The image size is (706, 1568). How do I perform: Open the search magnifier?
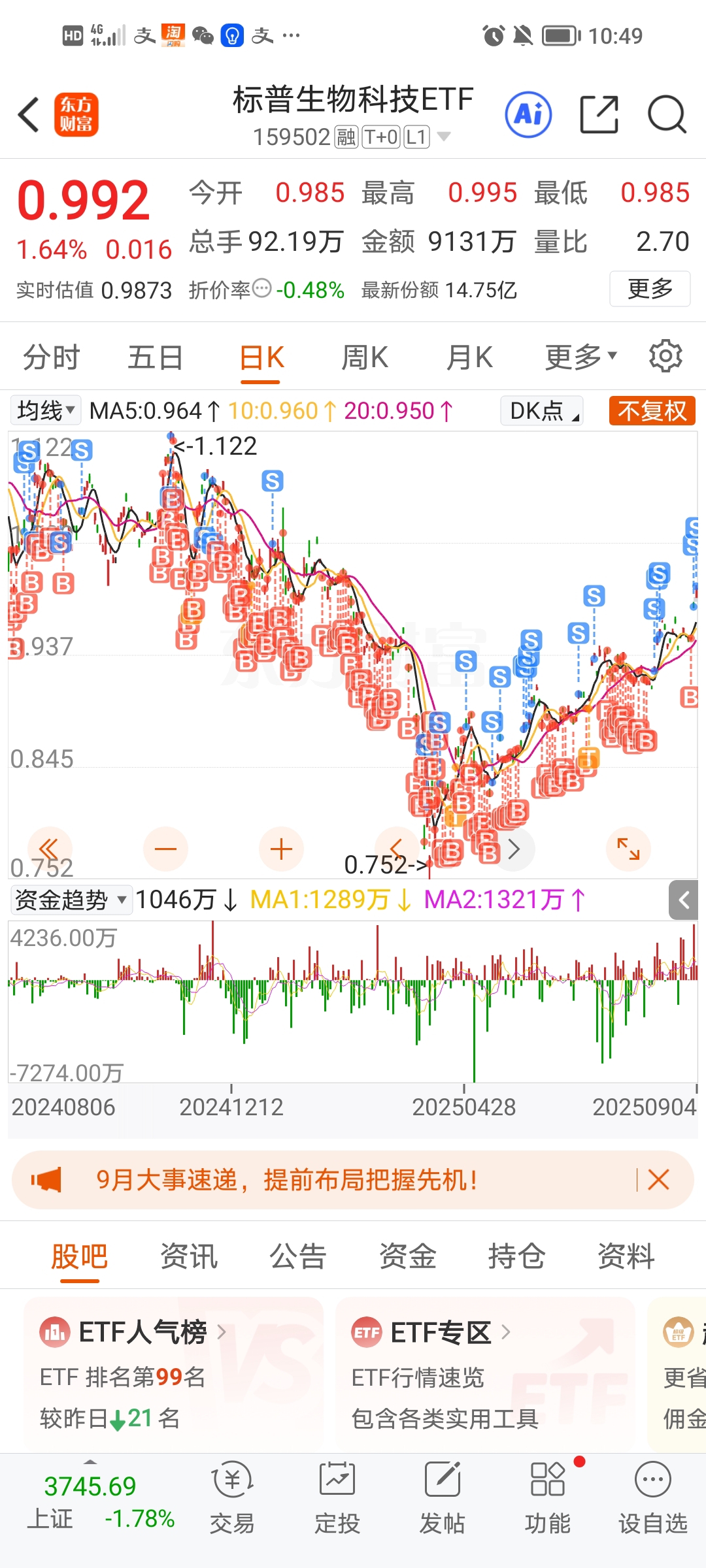point(667,115)
